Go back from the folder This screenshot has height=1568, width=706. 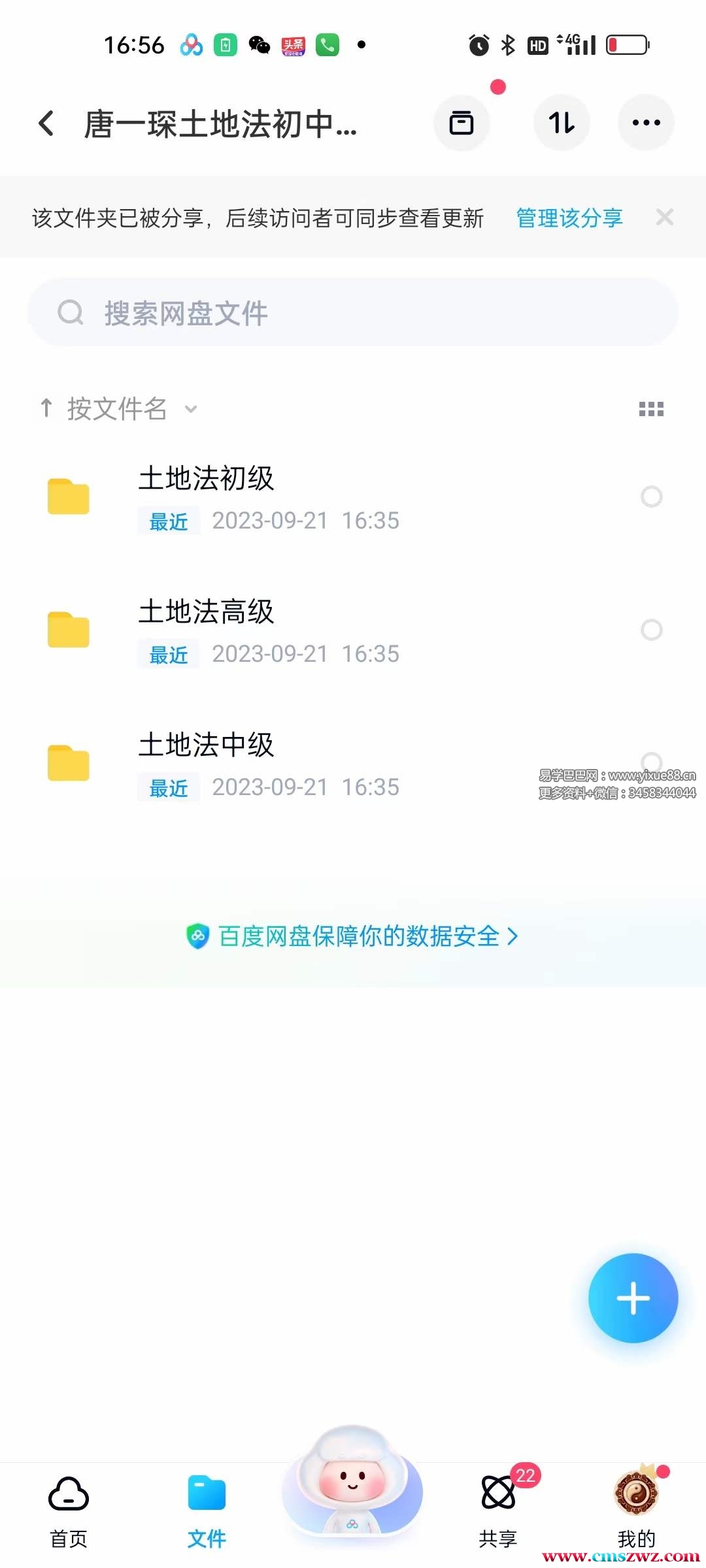[46, 123]
